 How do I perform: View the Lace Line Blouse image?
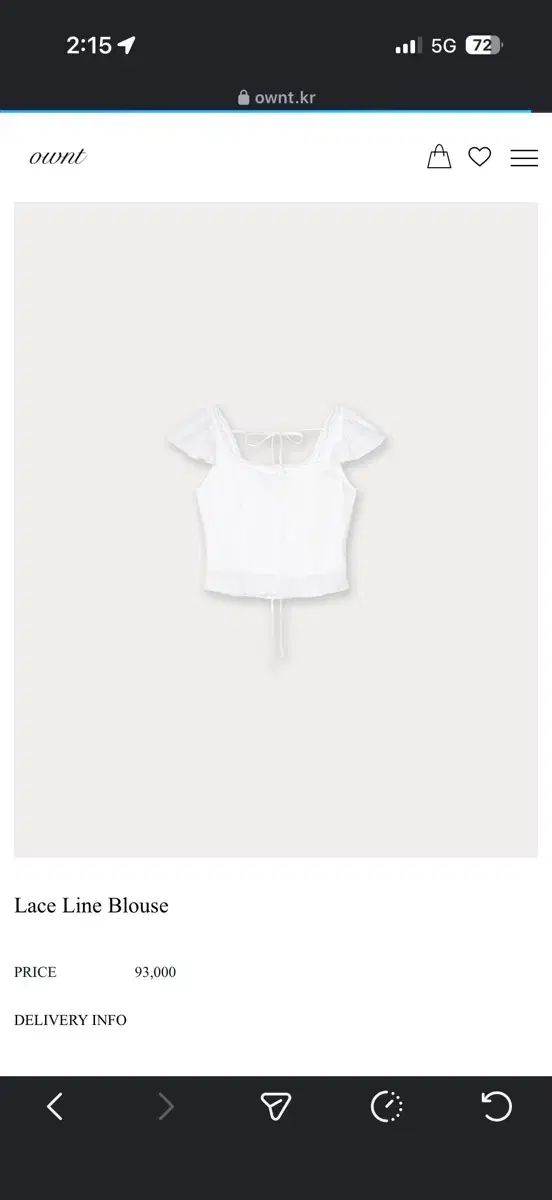pos(276,530)
